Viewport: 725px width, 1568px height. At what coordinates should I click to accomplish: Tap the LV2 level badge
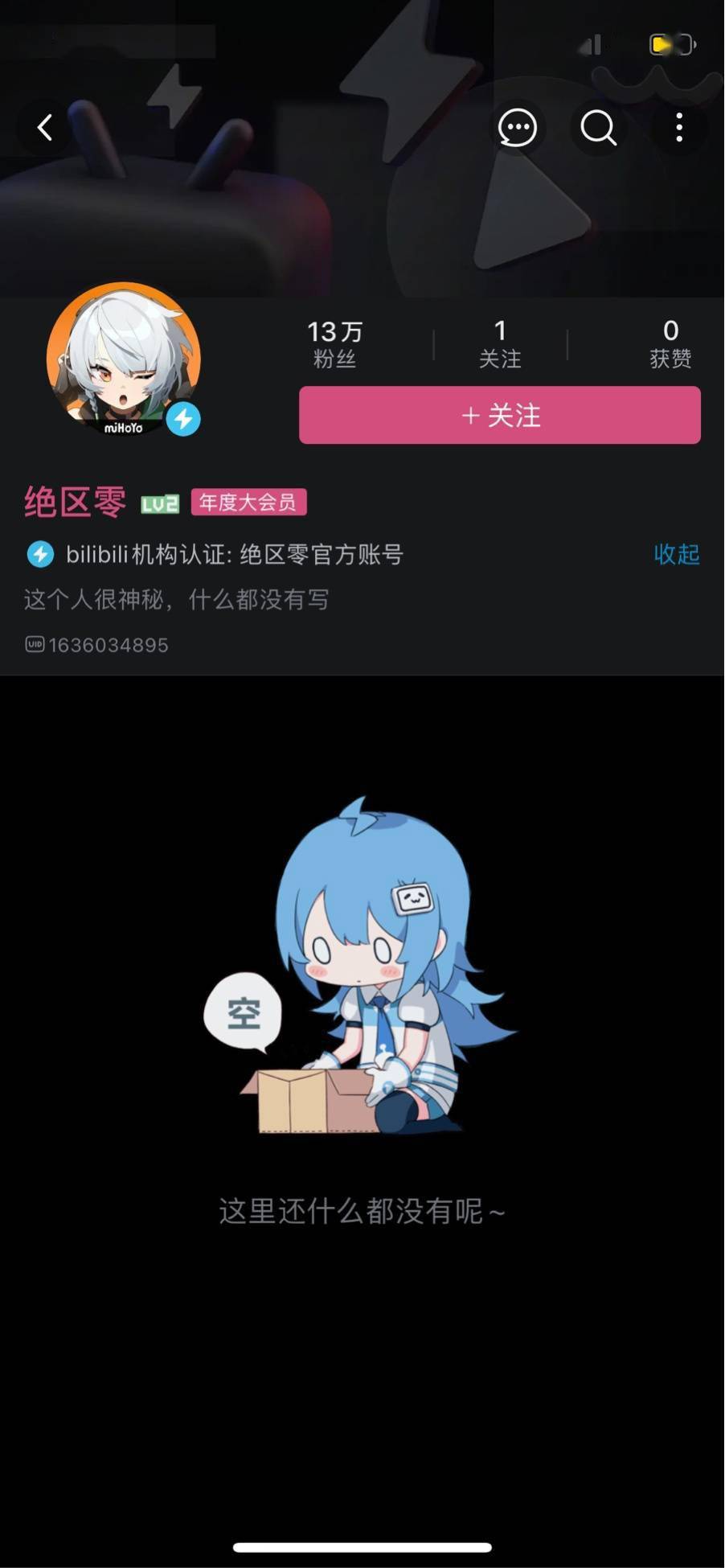tap(159, 504)
